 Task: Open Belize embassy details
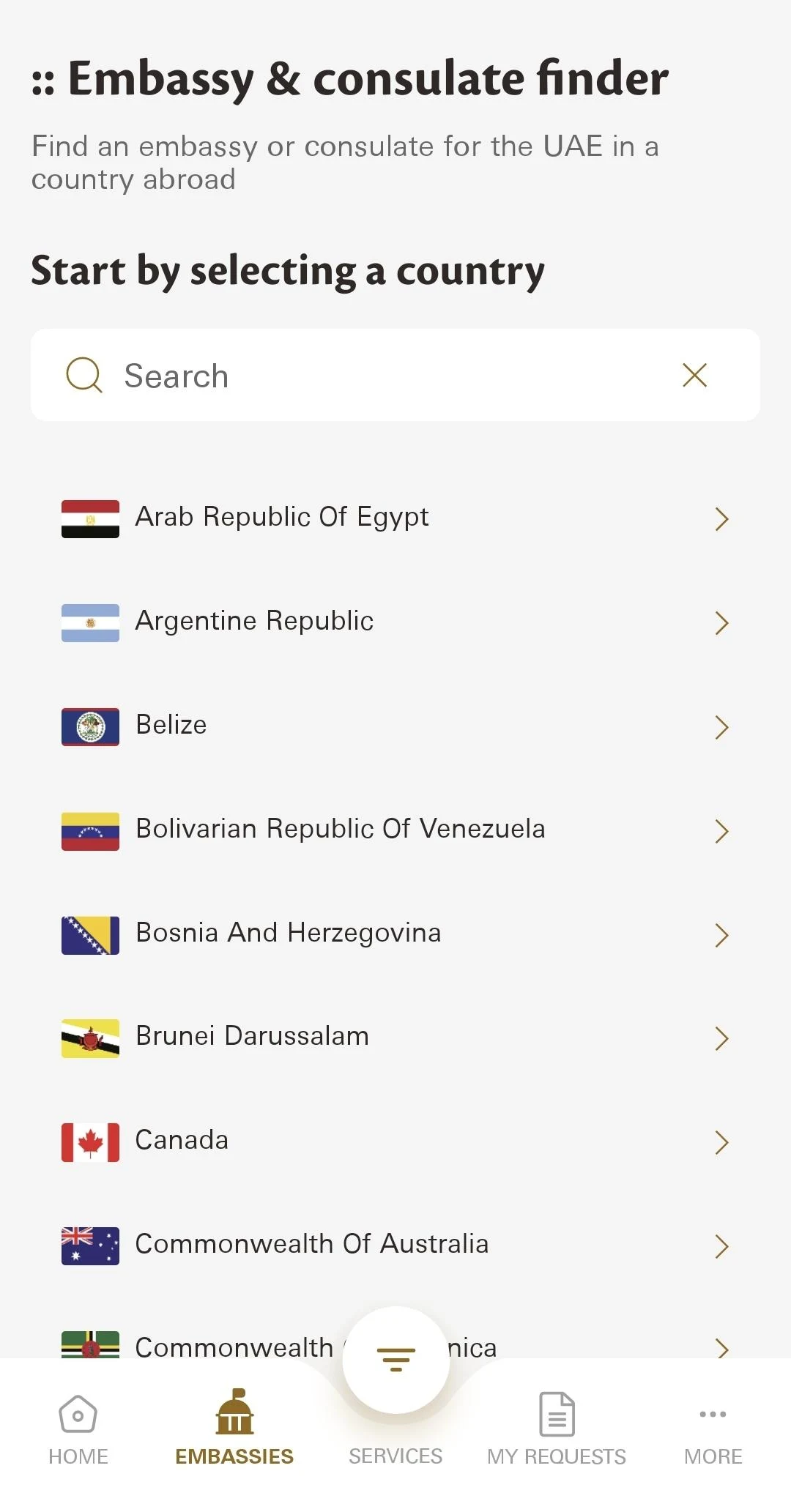click(x=395, y=726)
